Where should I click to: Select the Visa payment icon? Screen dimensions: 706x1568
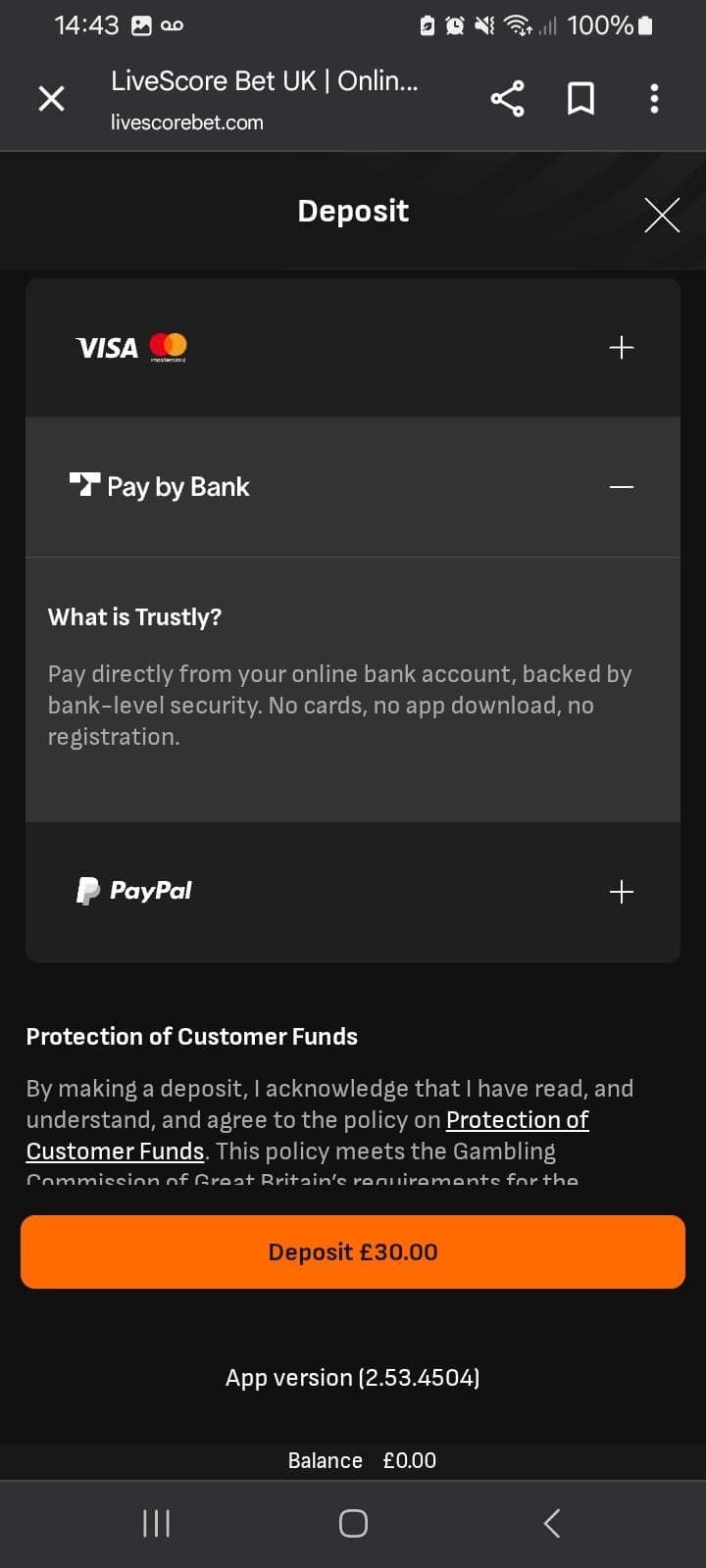(105, 347)
